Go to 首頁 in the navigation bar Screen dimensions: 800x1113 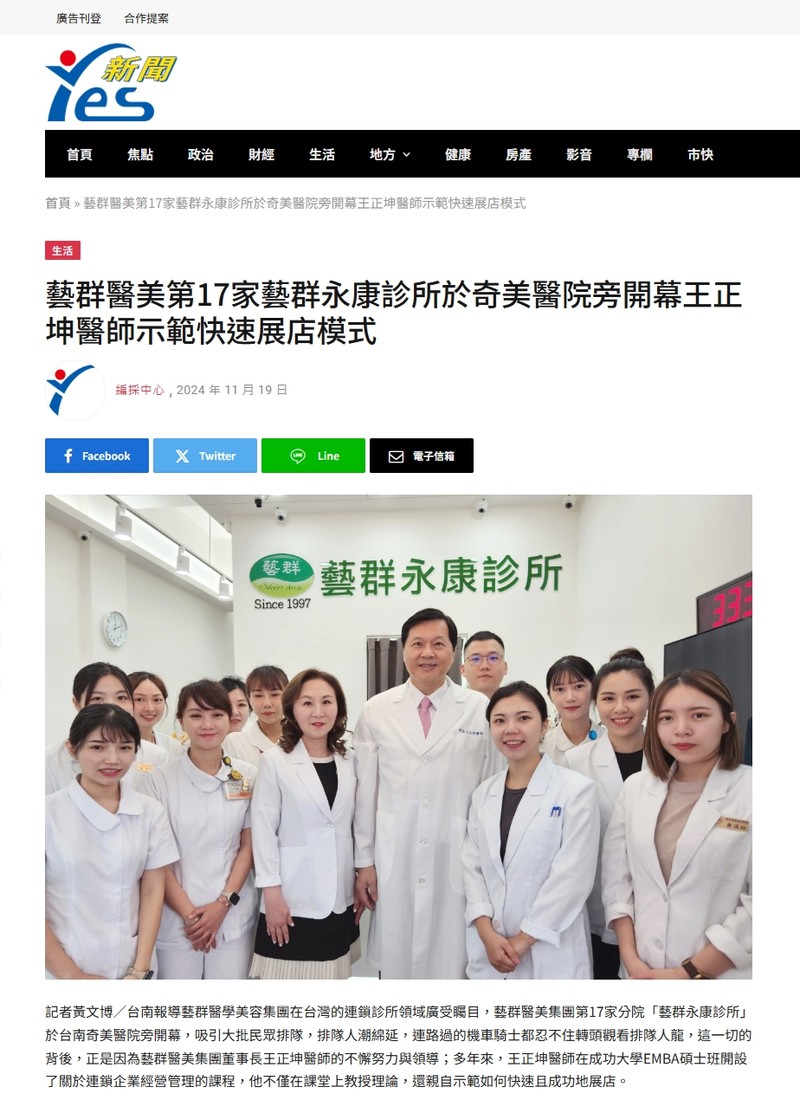pyautogui.click(x=80, y=154)
